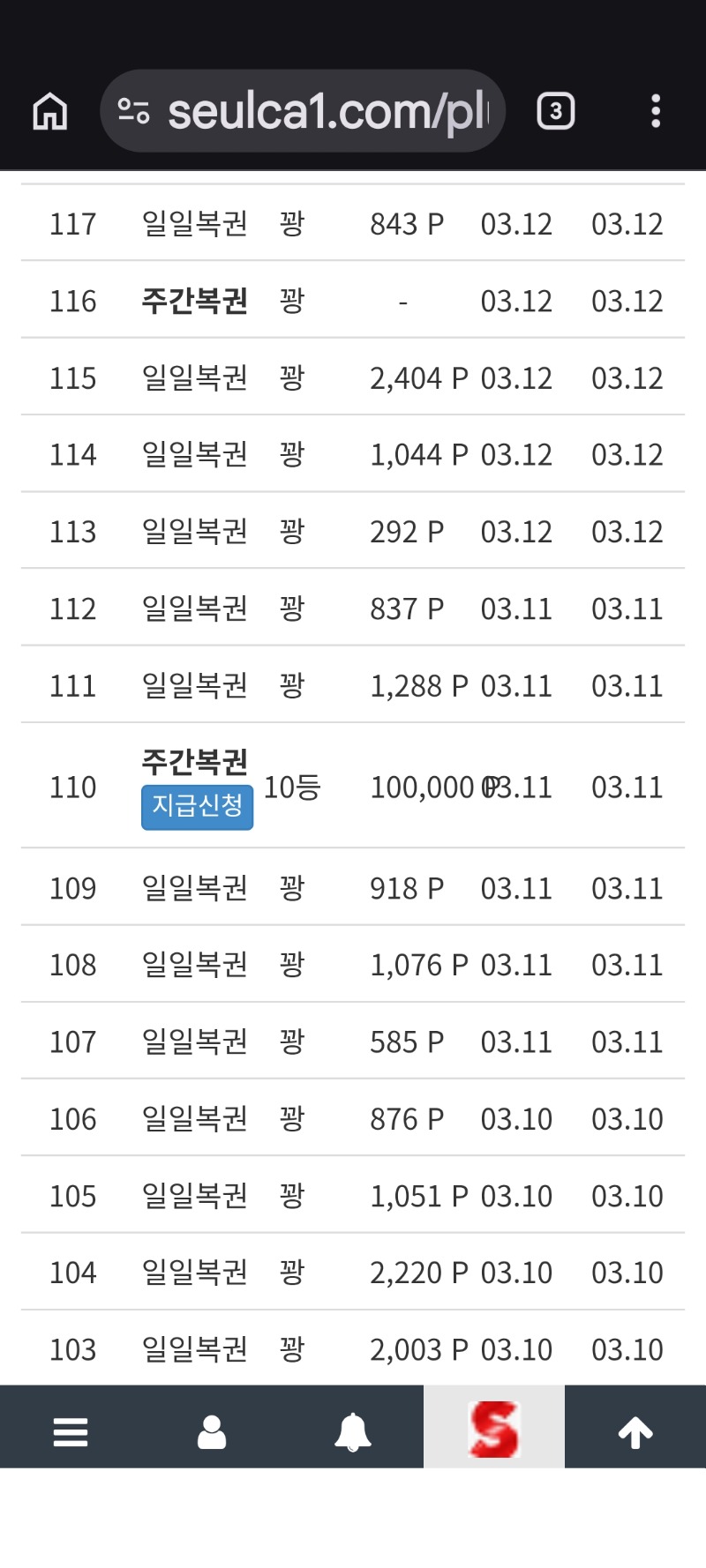
Task: Open the user profile icon
Action: 212,1431
